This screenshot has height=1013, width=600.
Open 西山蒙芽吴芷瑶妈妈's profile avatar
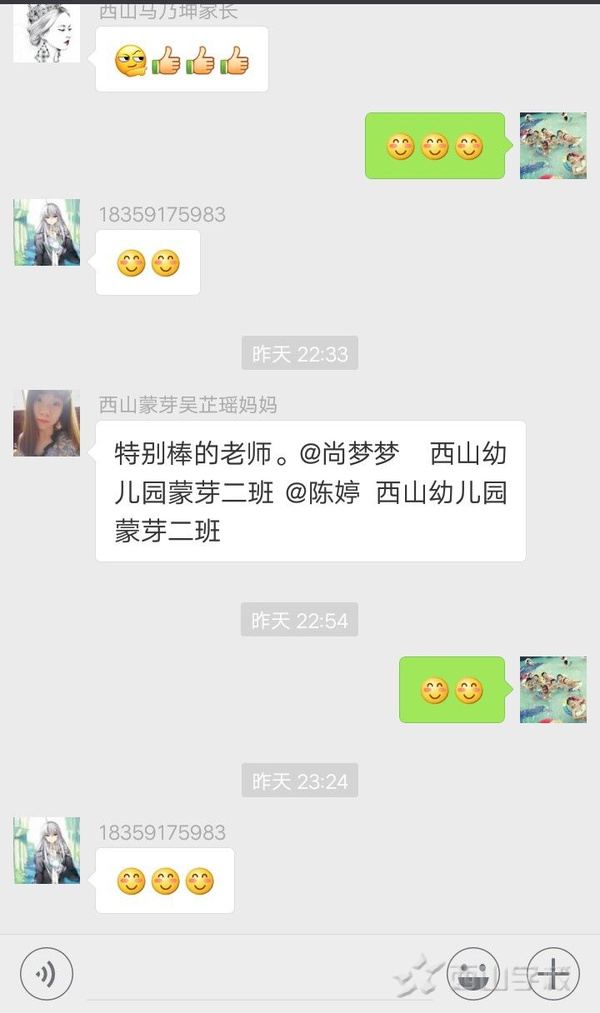(46, 423)
